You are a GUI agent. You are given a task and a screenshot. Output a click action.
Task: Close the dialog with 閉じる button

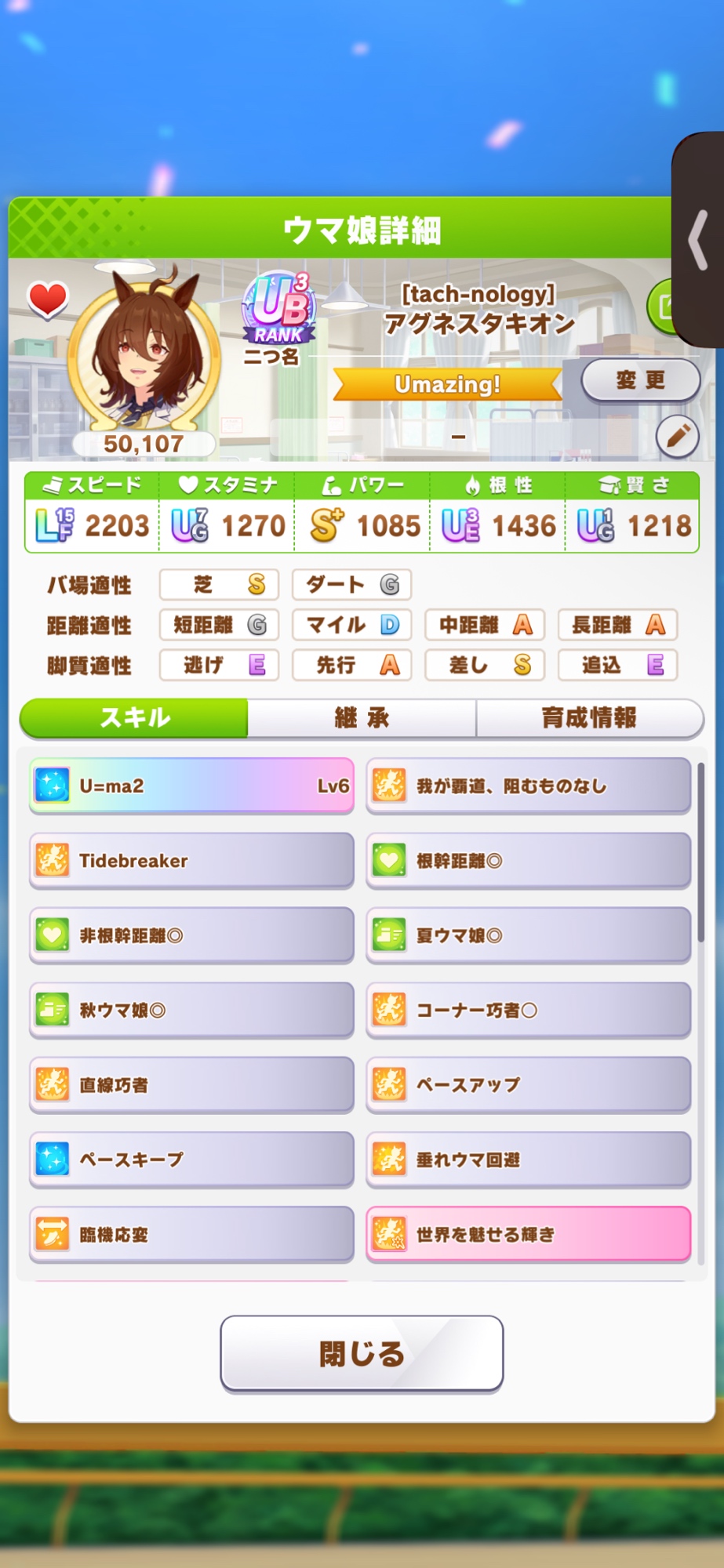click(362, 1353)
